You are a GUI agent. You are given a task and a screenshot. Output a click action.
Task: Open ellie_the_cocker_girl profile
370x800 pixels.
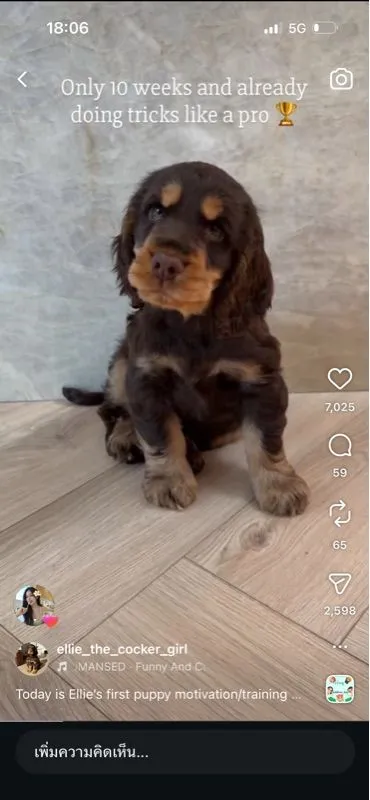point(122,649)
